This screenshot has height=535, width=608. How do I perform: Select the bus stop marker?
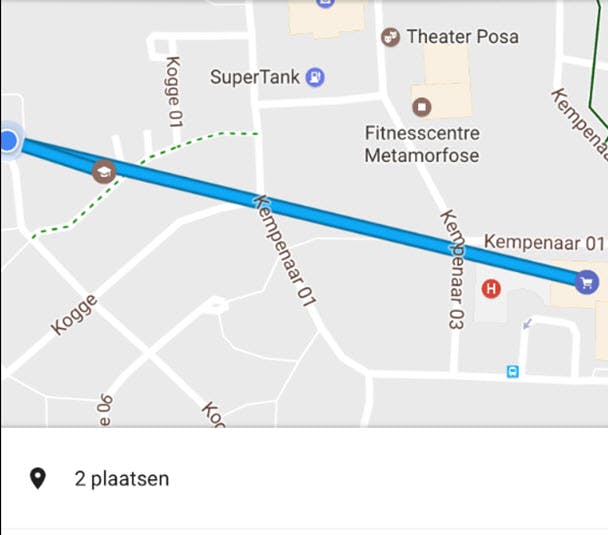click(x=513, y=372)
